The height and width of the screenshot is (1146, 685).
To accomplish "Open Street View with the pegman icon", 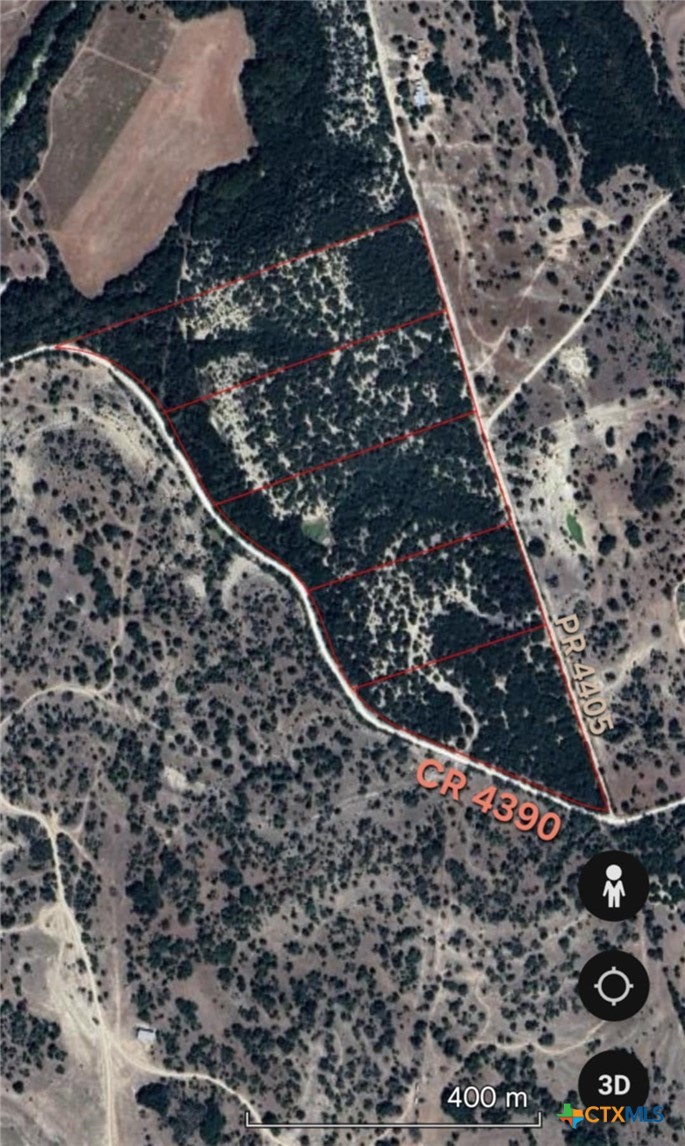I will (614, 887).
